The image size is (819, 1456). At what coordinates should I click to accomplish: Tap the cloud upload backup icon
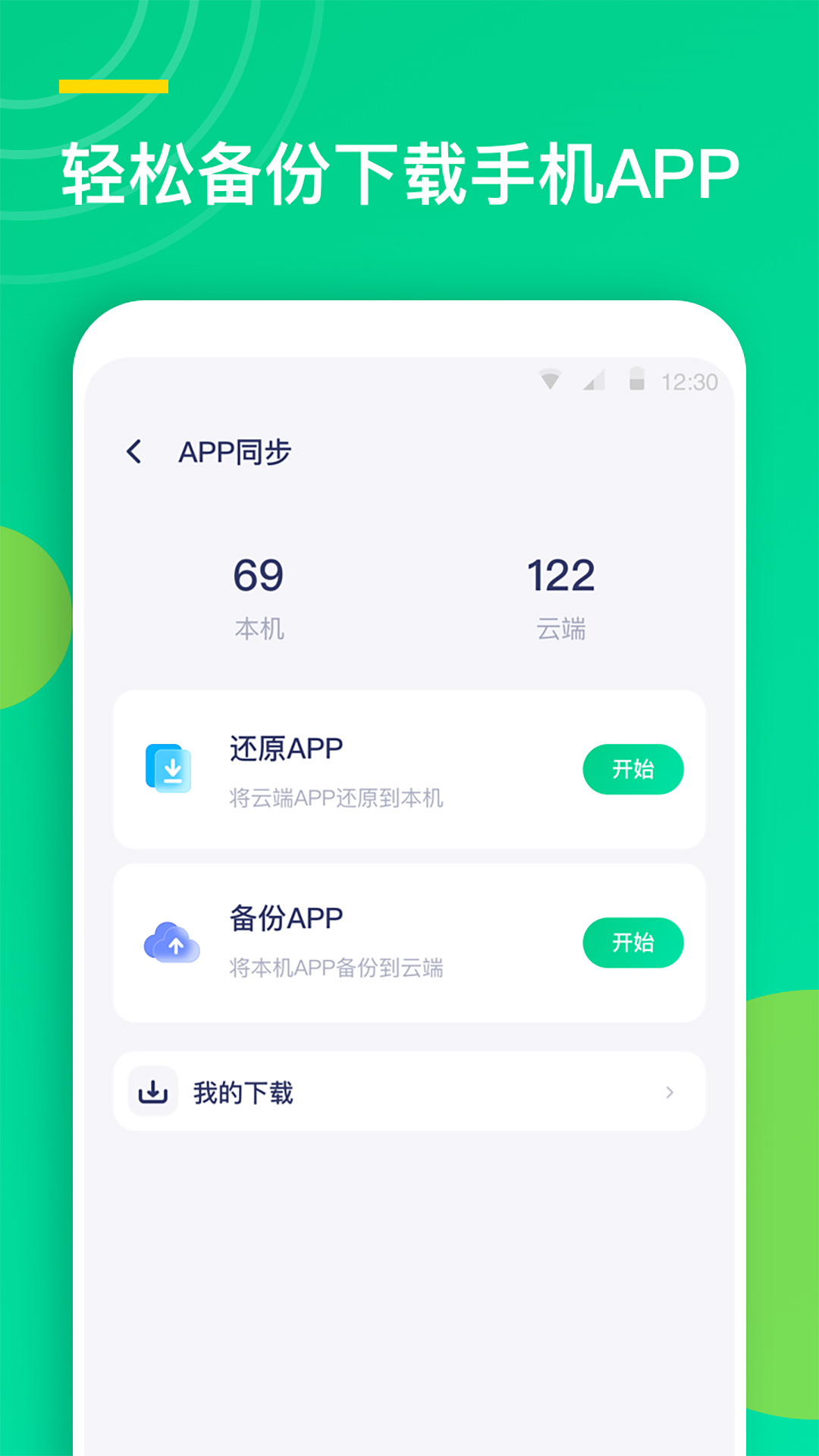[172, 943]
